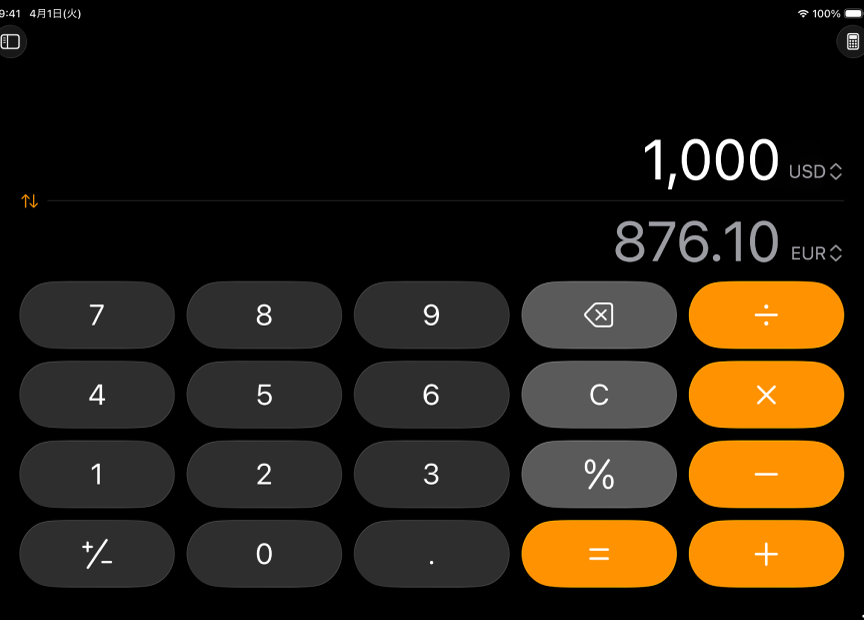Select the multiply operator
Screen dimensions: 864x620
(x=766, y=395)
